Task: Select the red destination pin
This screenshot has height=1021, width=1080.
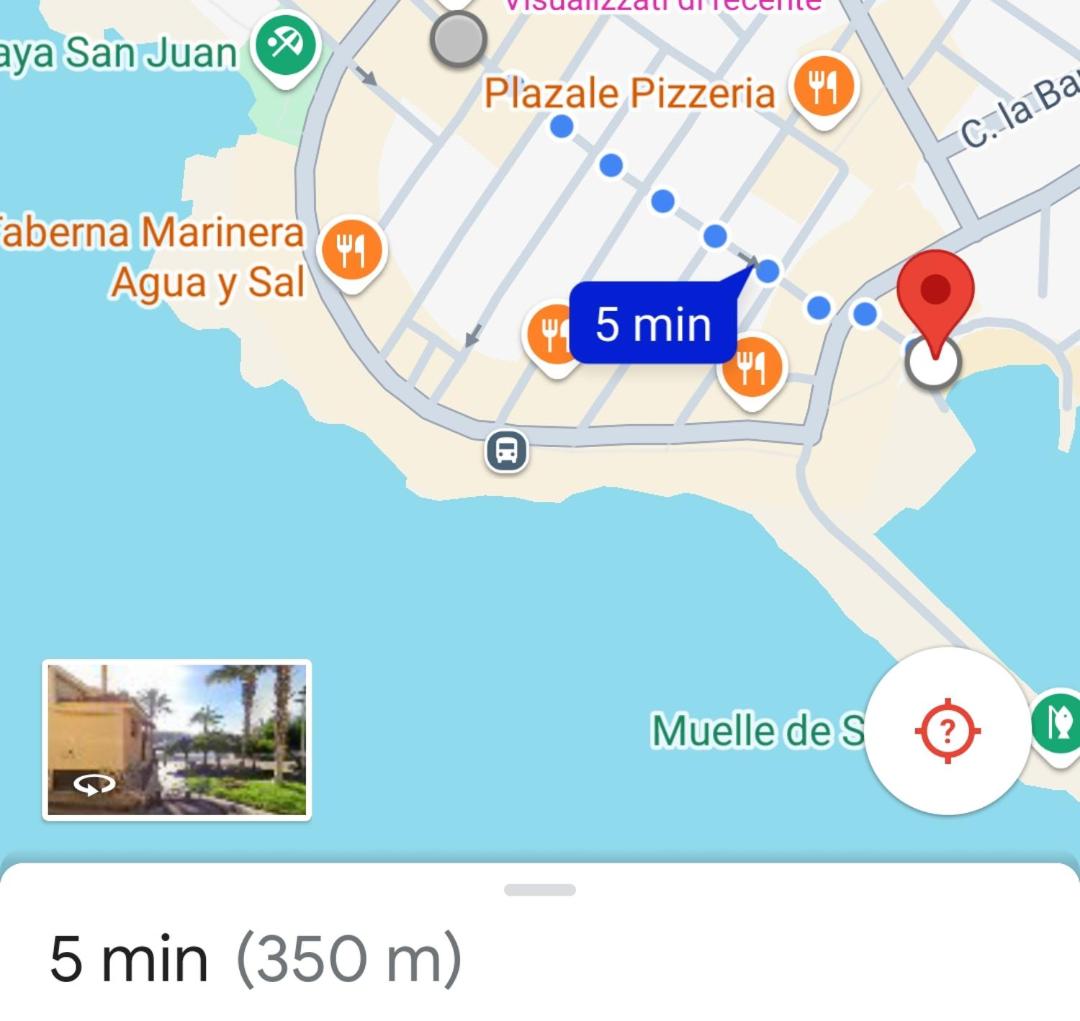Action: [x=935, y=294]
